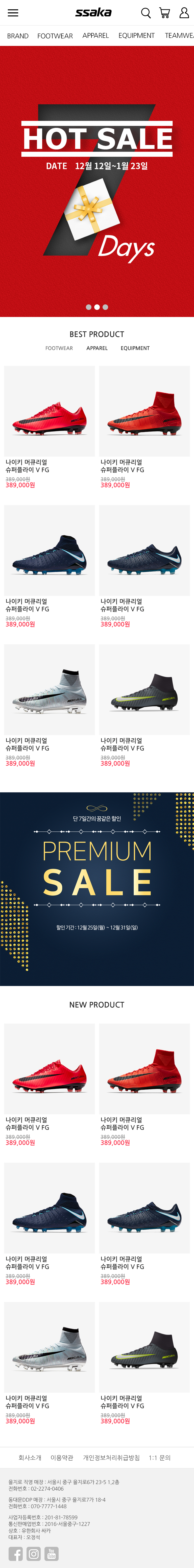Select FOOTWEAR in the top navigation bar

pos(55,36)
